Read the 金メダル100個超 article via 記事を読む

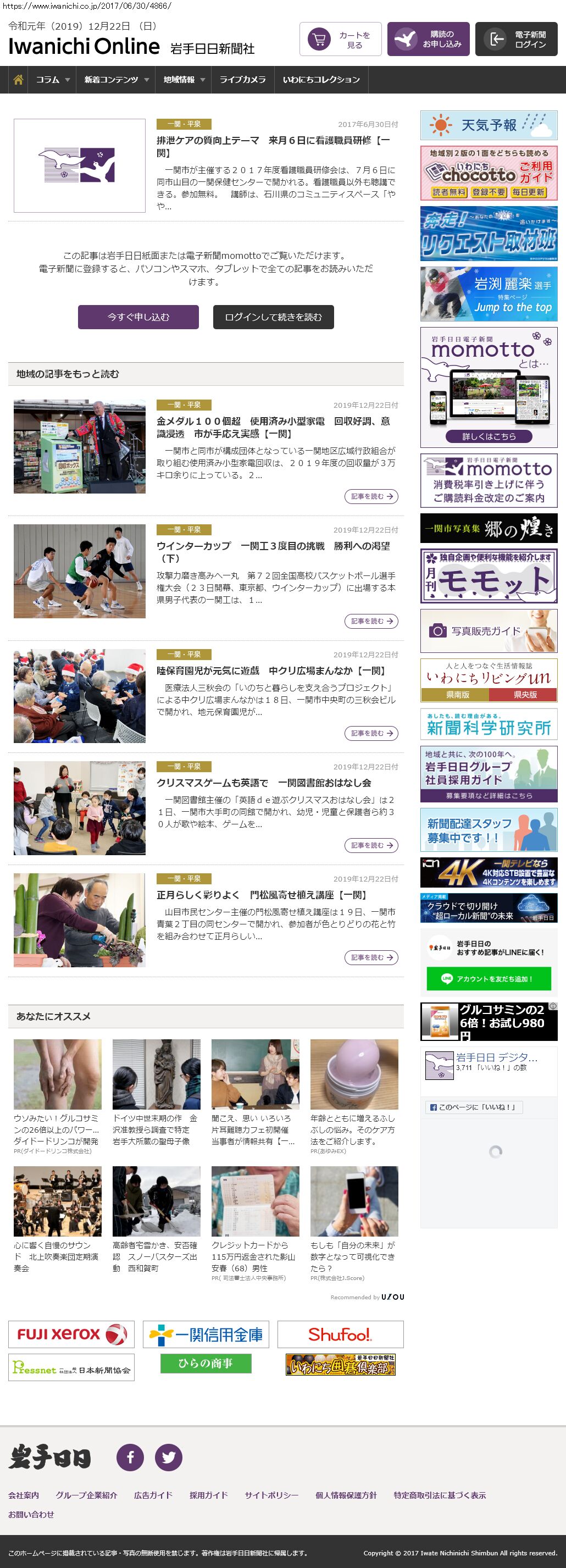pyautogui.click(x=371, y=497)
